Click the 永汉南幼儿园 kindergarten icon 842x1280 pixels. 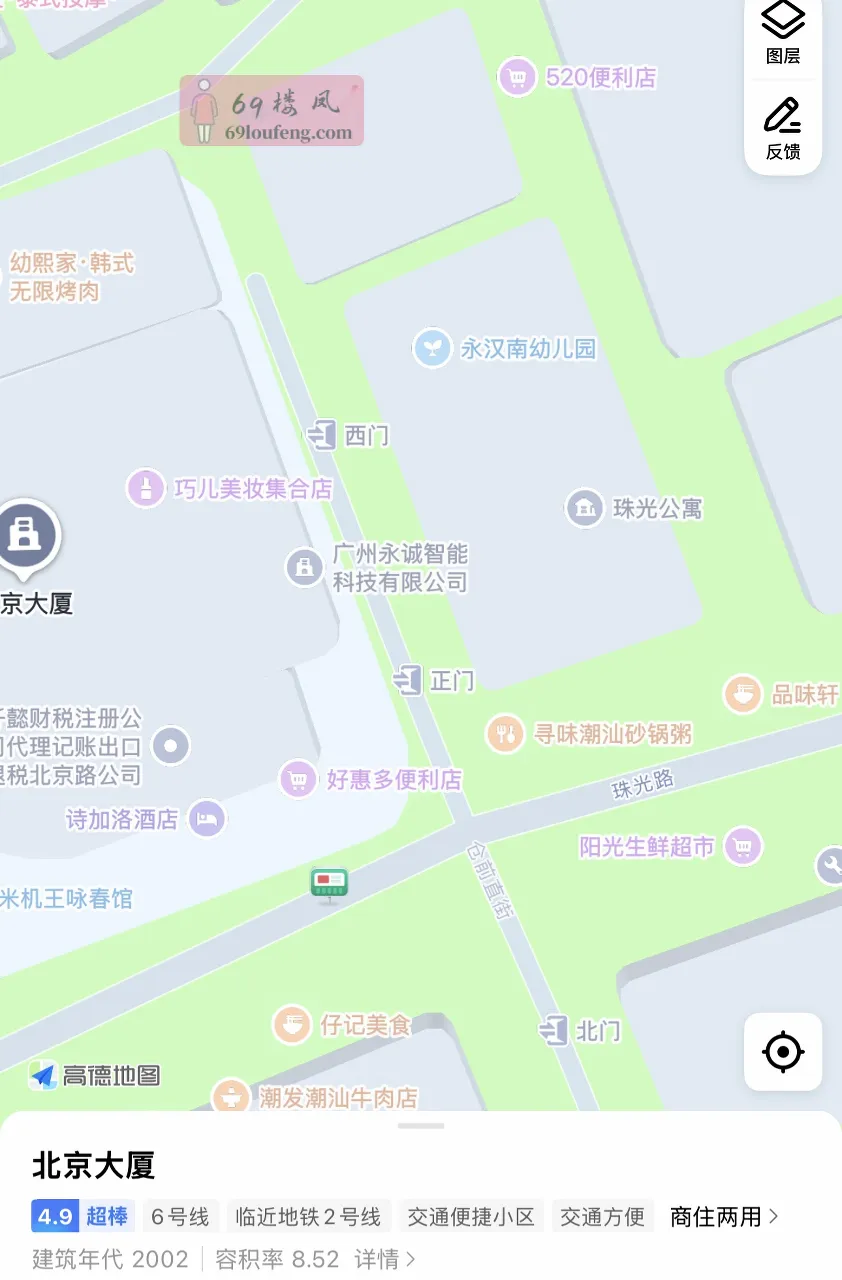pos(434,348)
